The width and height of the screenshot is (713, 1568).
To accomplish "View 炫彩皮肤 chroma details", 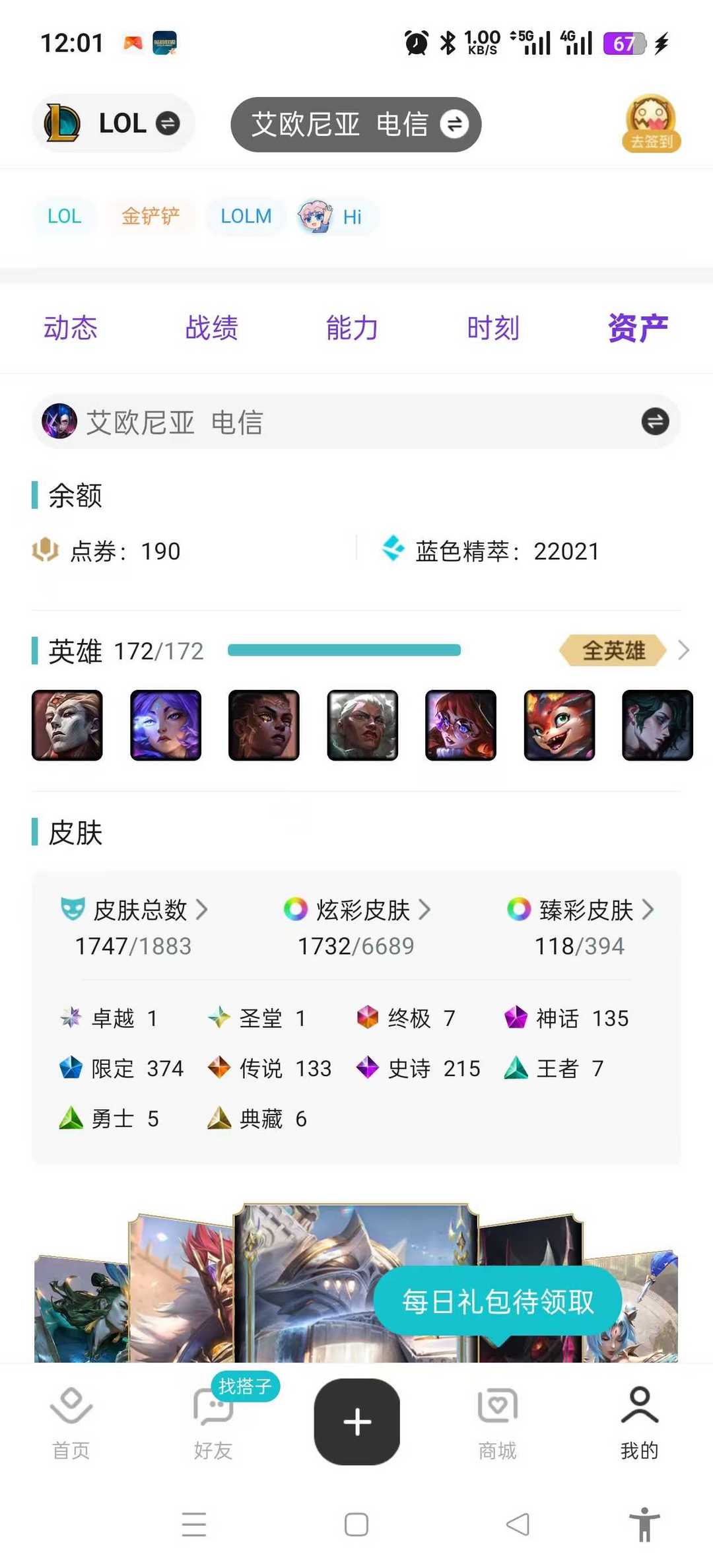I will (x=363, y=910).
